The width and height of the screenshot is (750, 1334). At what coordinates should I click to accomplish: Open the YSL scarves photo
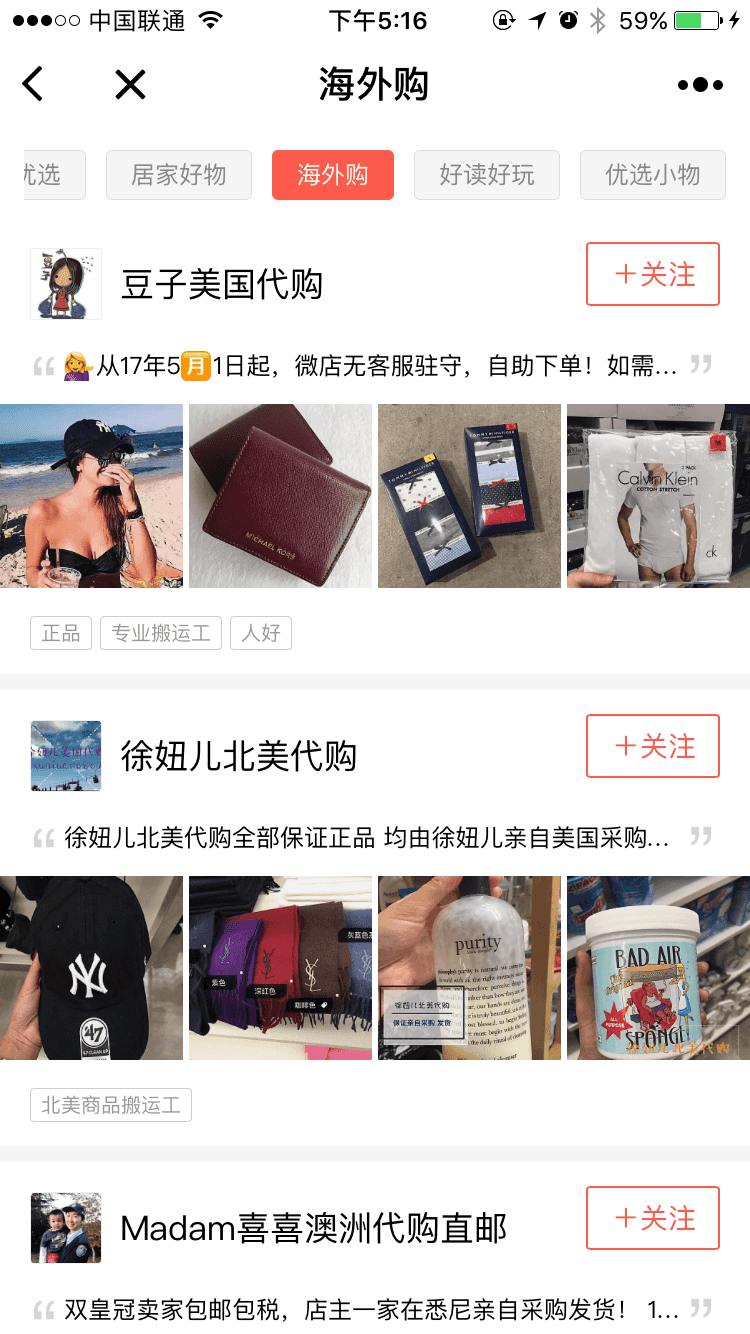click(280, 968)
